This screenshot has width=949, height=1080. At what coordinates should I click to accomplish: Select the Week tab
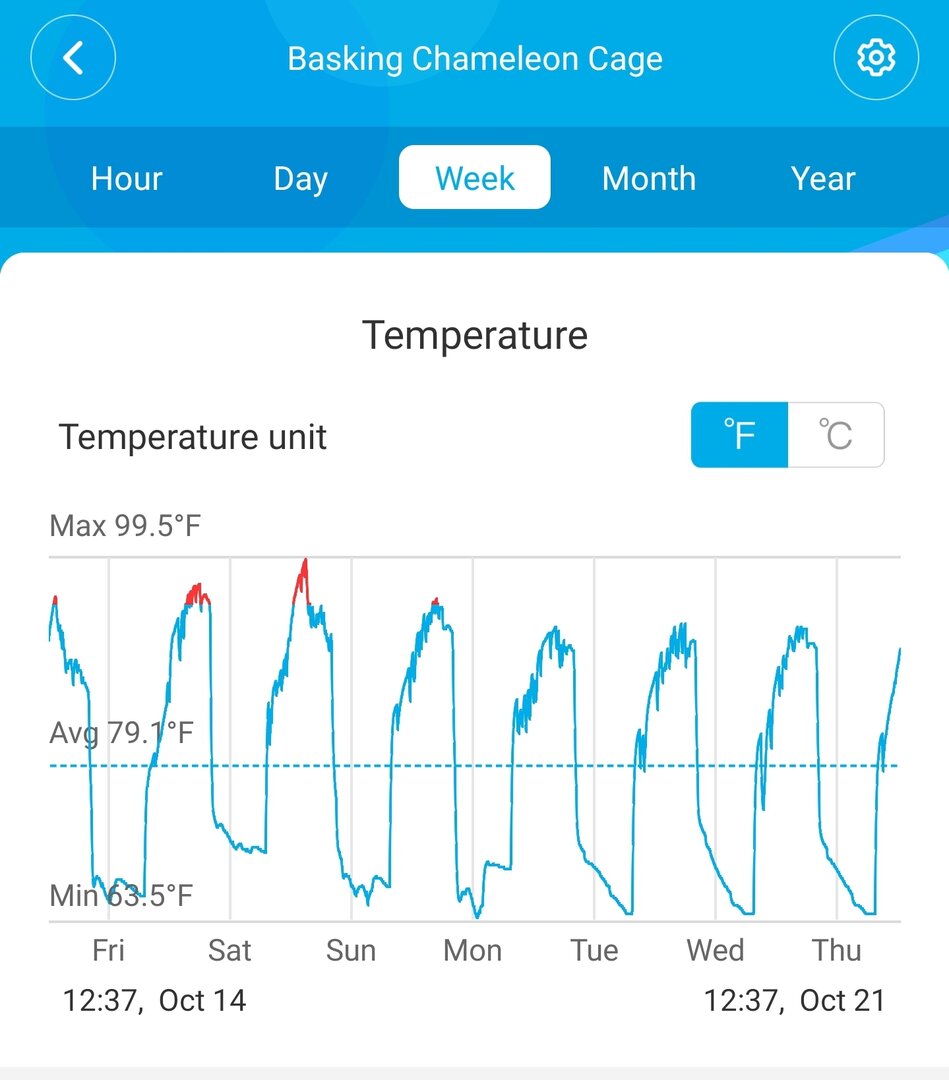coord(474,178)
